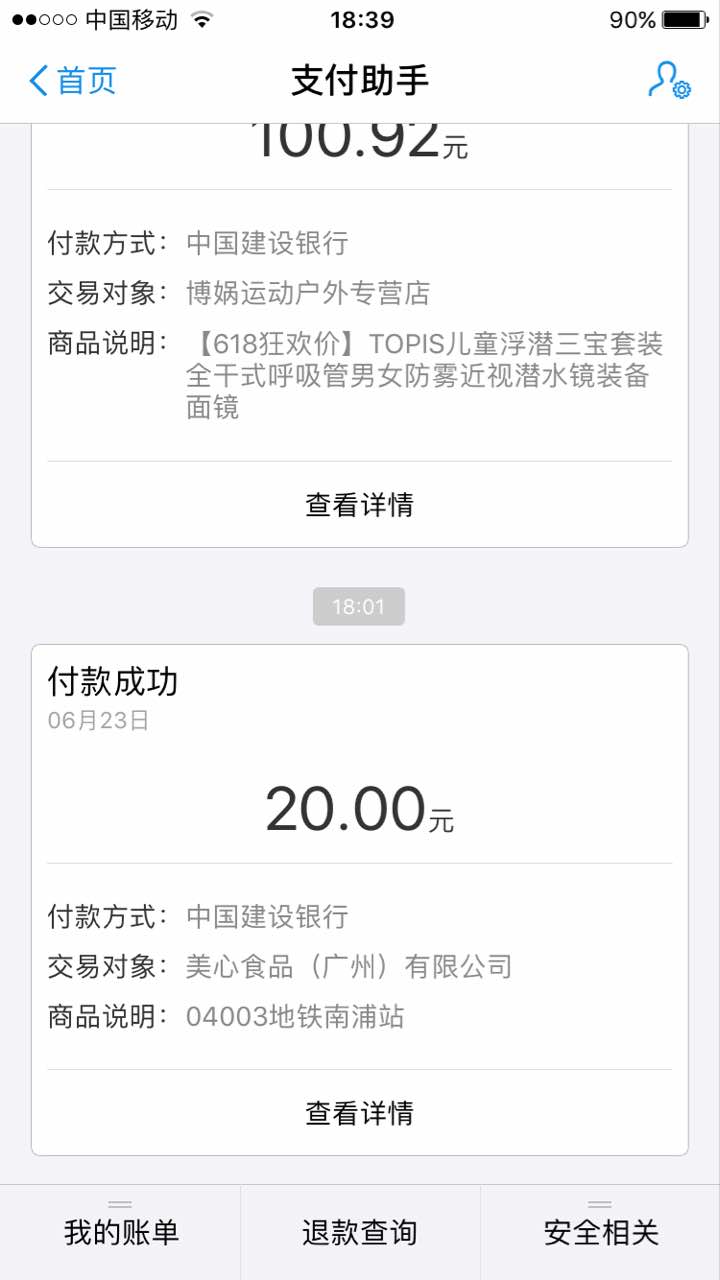Open the 退款查询 menu

tap(360, 1232)
